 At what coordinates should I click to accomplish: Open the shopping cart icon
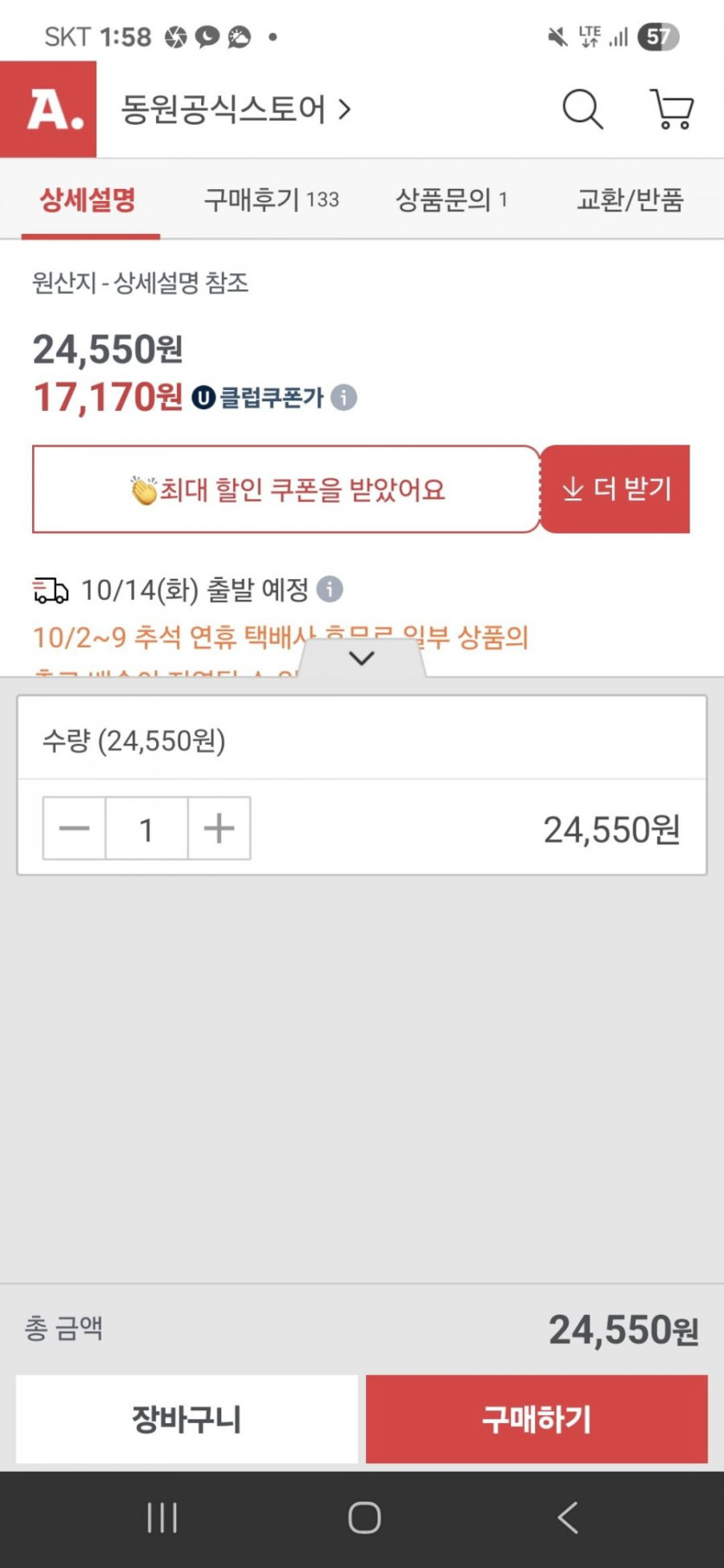pos(672,109)
